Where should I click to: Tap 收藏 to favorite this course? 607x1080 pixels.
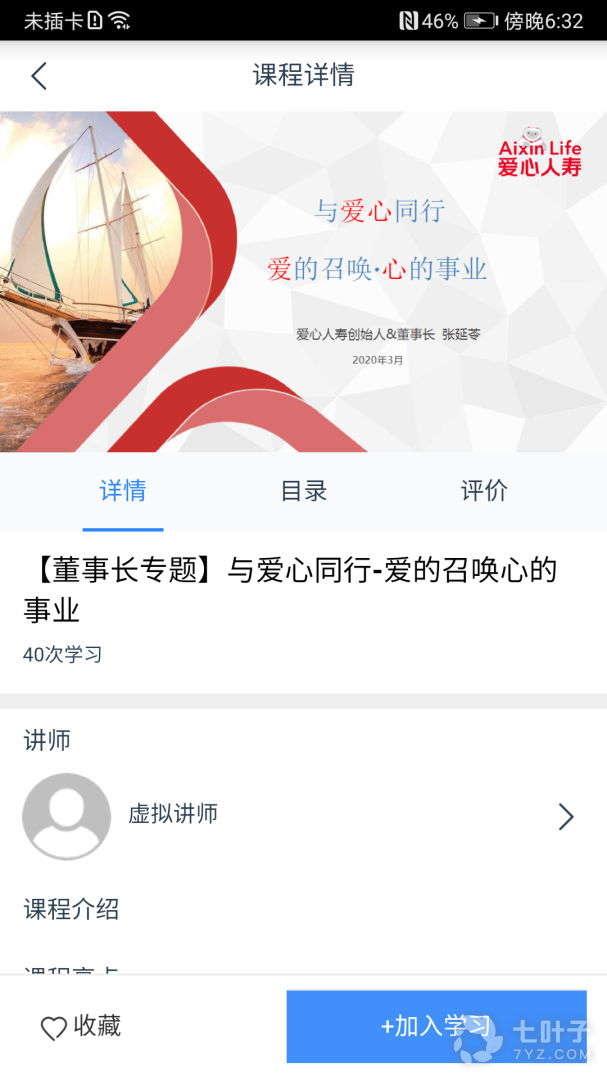tap(81, 1027)
